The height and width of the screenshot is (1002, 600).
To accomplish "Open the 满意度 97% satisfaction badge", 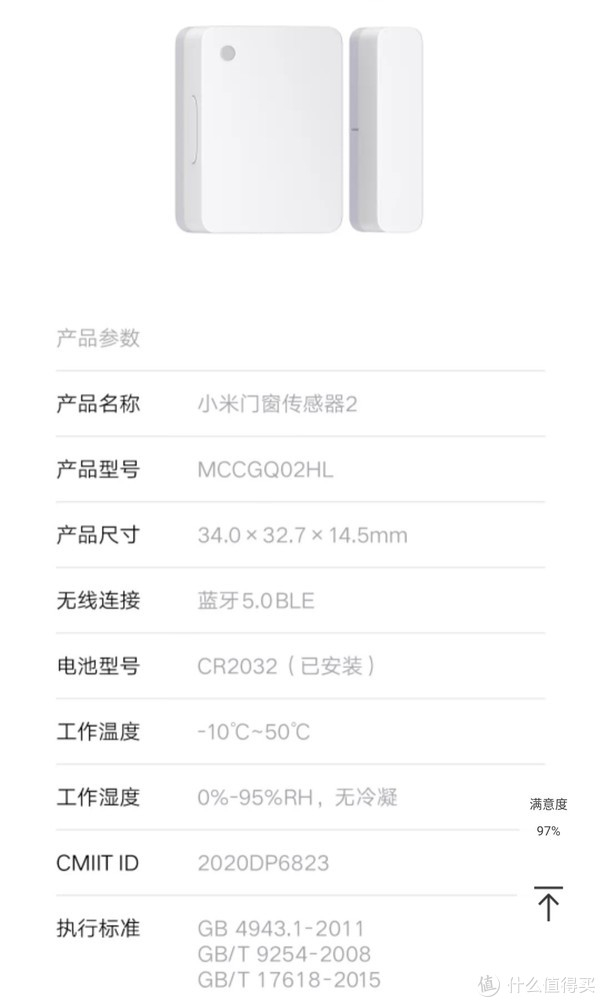I will pyautogui.click(x=548, y=817).
